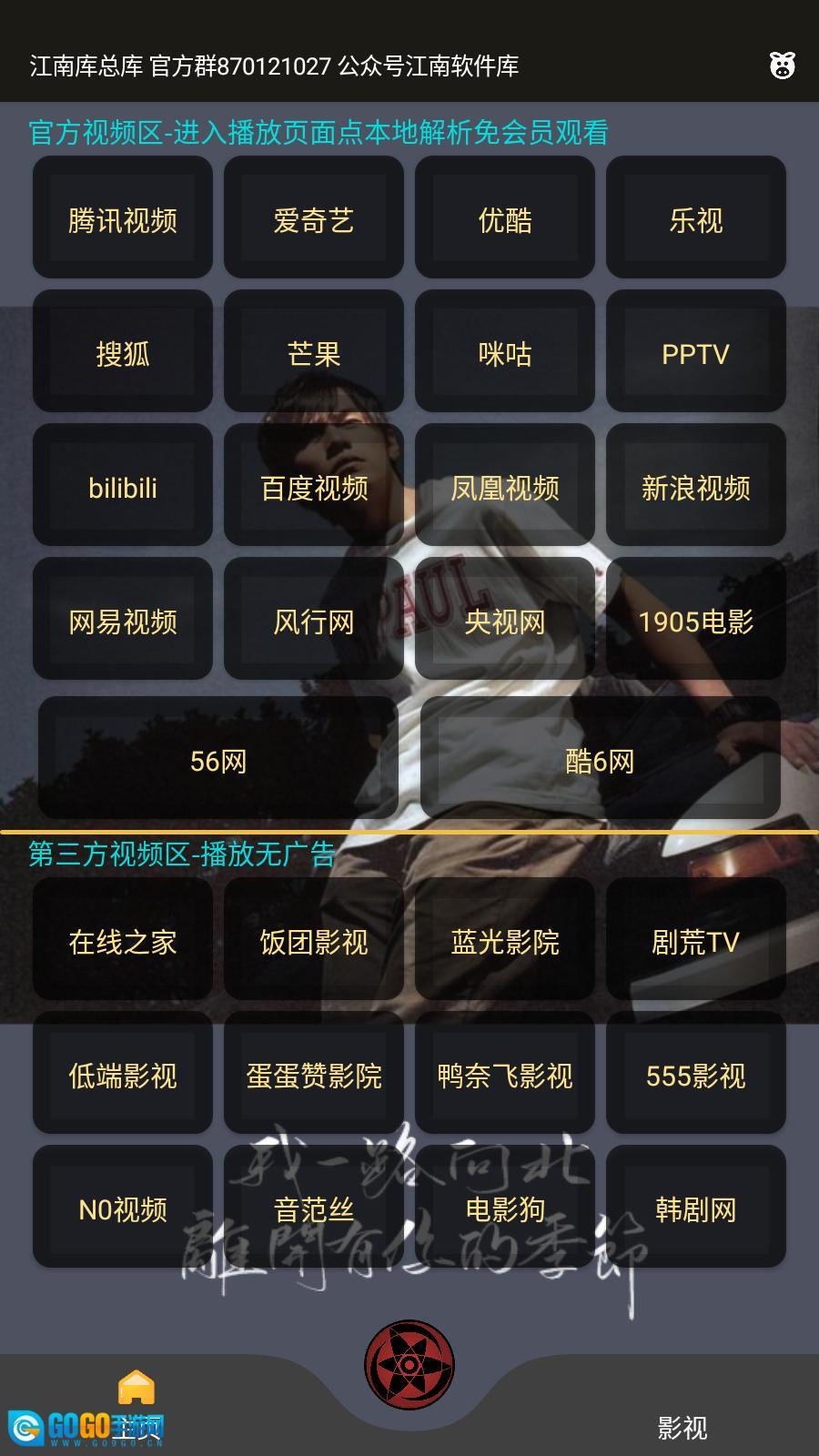Choose 央视网
Screen dimensions: 819x1456
(505, 619)
